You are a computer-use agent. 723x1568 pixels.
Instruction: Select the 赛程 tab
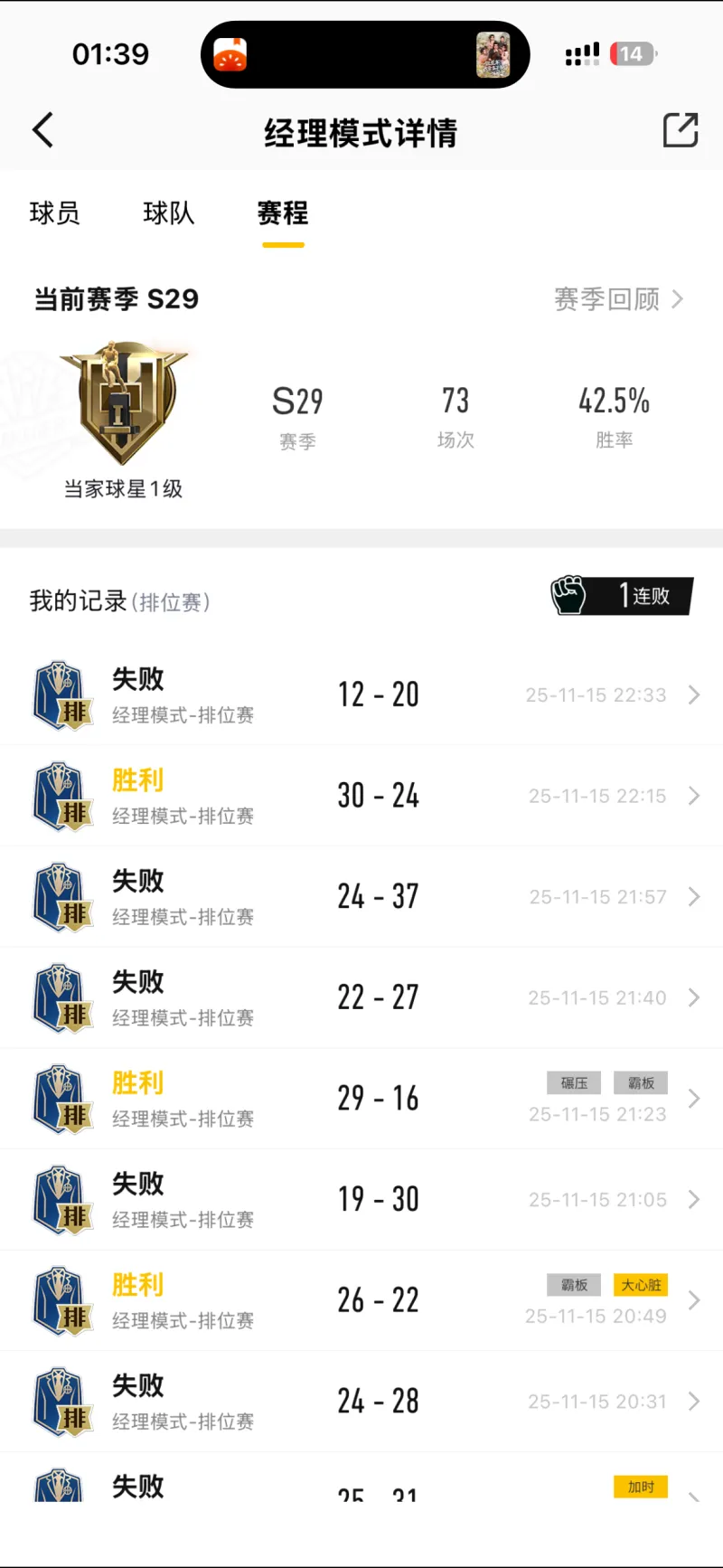[x=283, y=213]
